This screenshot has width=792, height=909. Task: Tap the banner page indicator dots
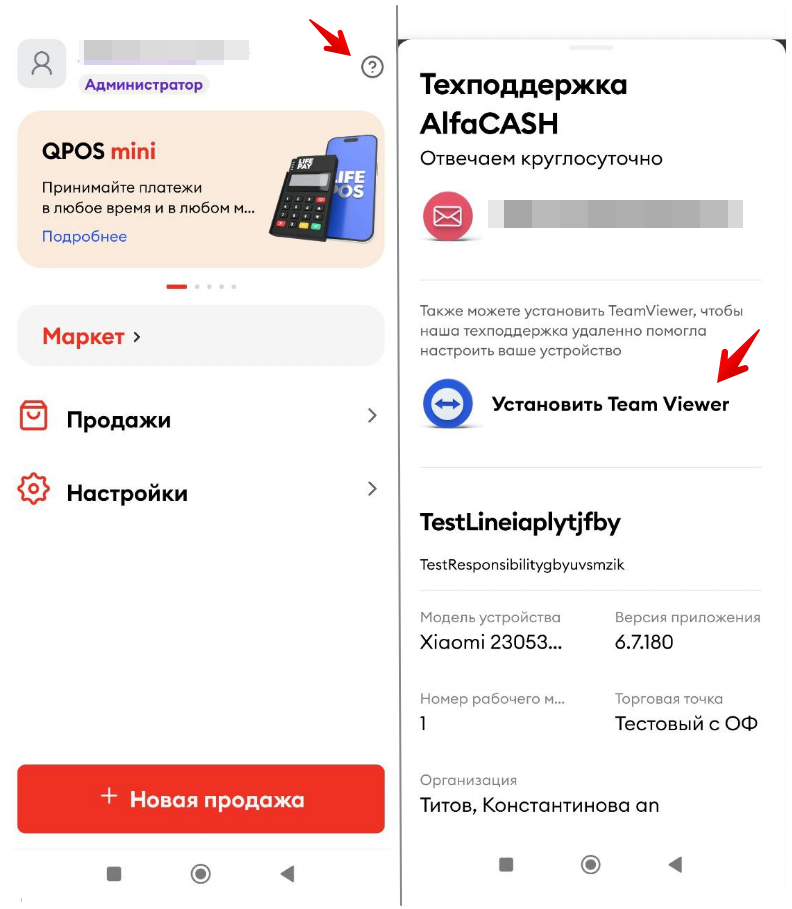201,287
